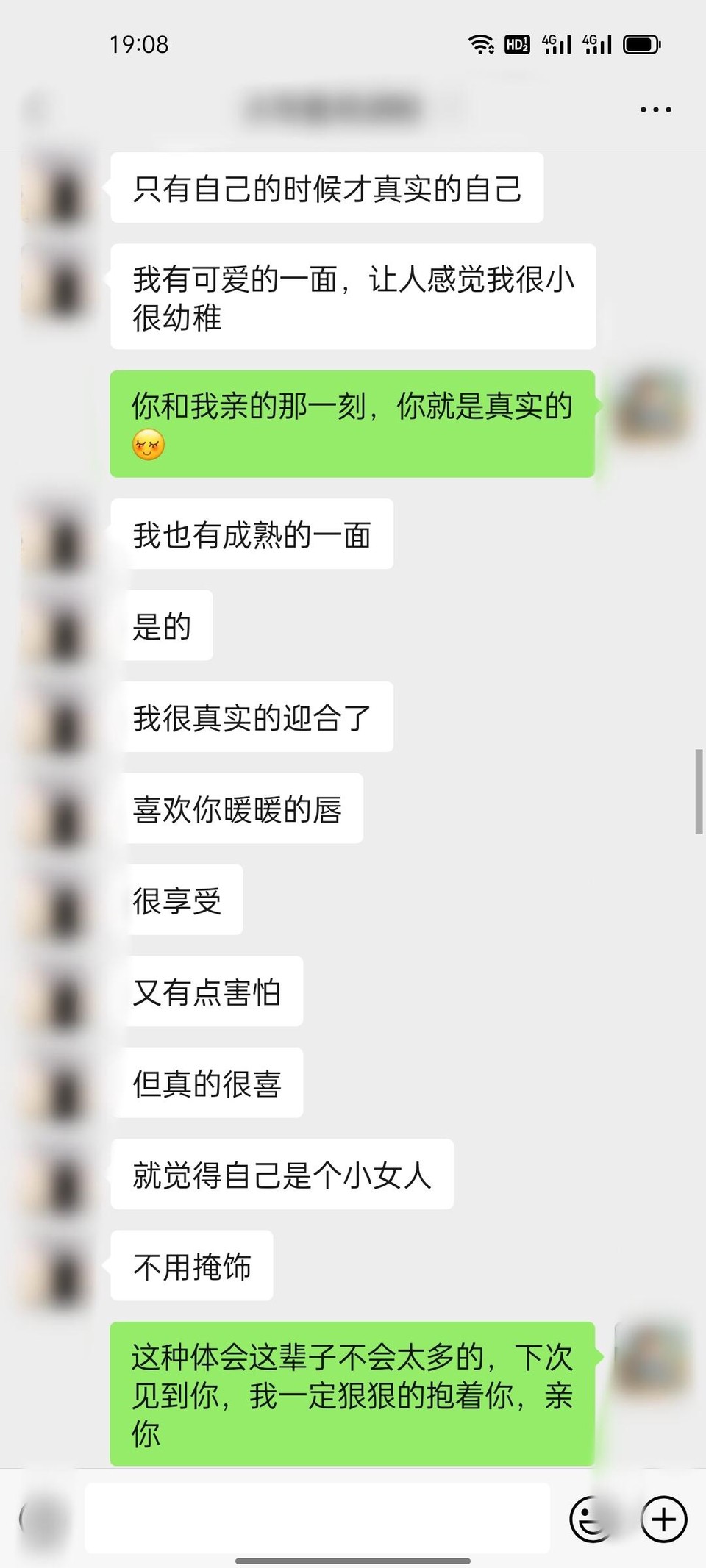Screen dimensions: 706x1568
Task: Open the plus attachments menu
Action: pyautogui.click(x=664, y=1519)
